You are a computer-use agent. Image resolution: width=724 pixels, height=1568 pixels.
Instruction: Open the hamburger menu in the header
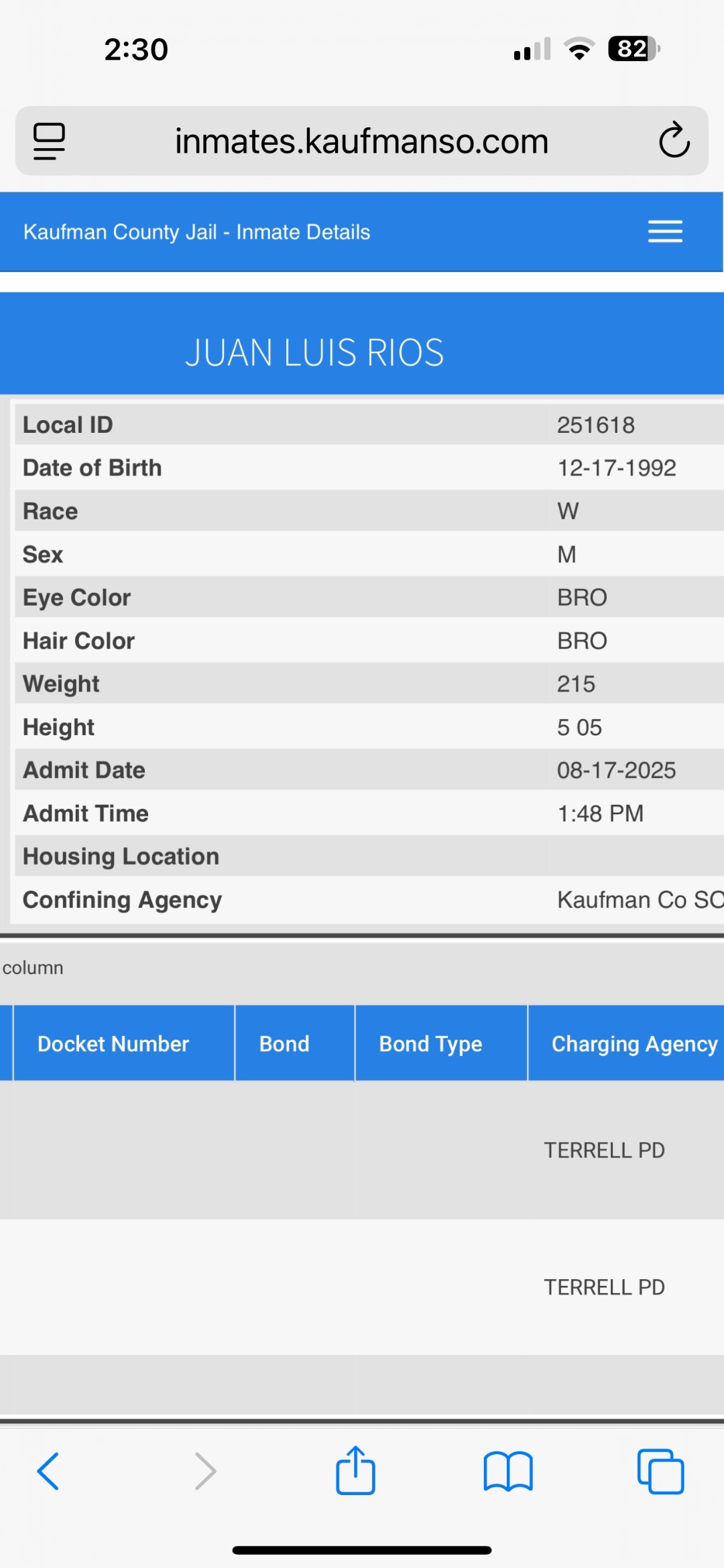[x=665, y=232]
